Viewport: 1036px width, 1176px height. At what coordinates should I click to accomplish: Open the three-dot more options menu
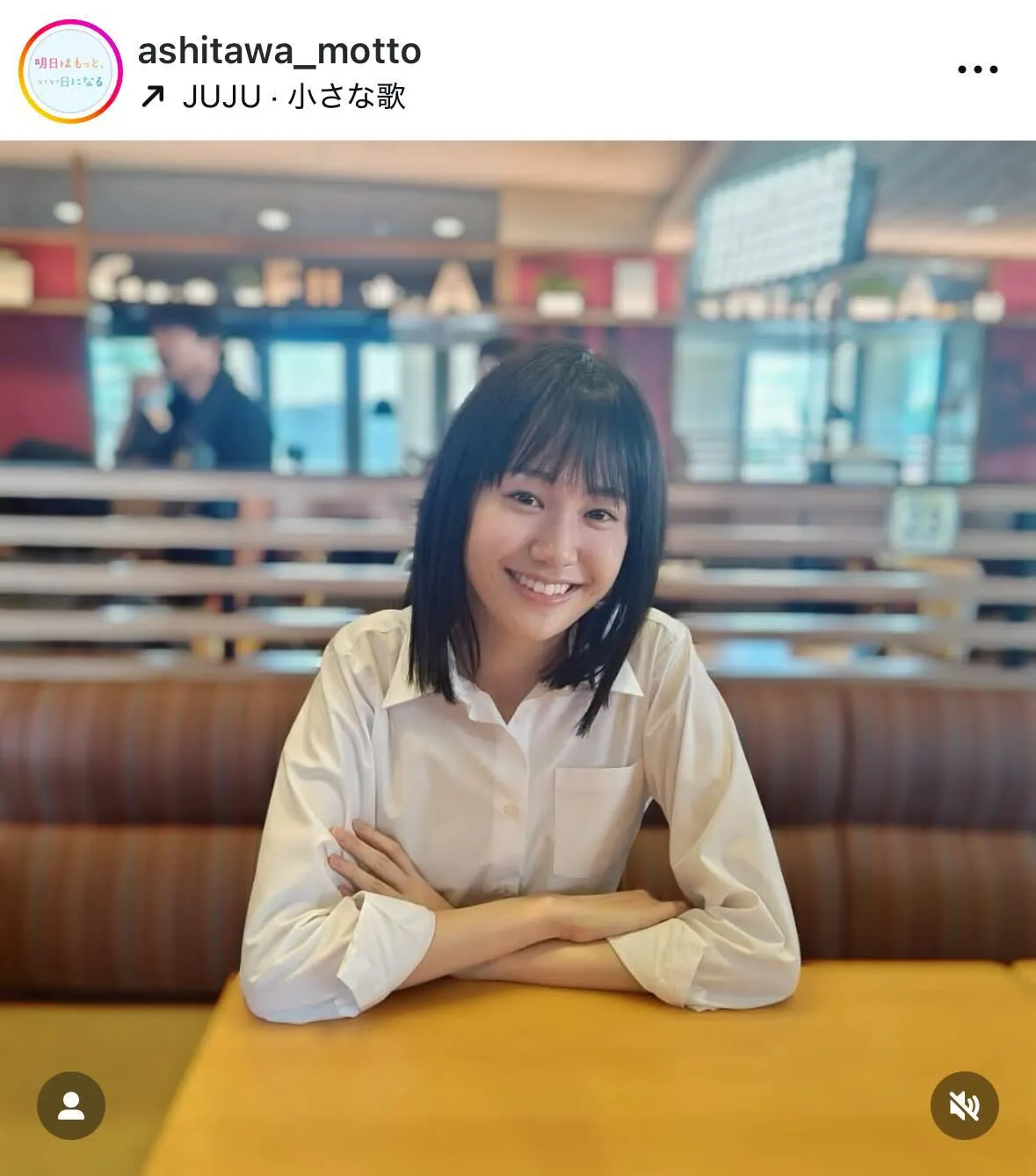tap(977, 70)
